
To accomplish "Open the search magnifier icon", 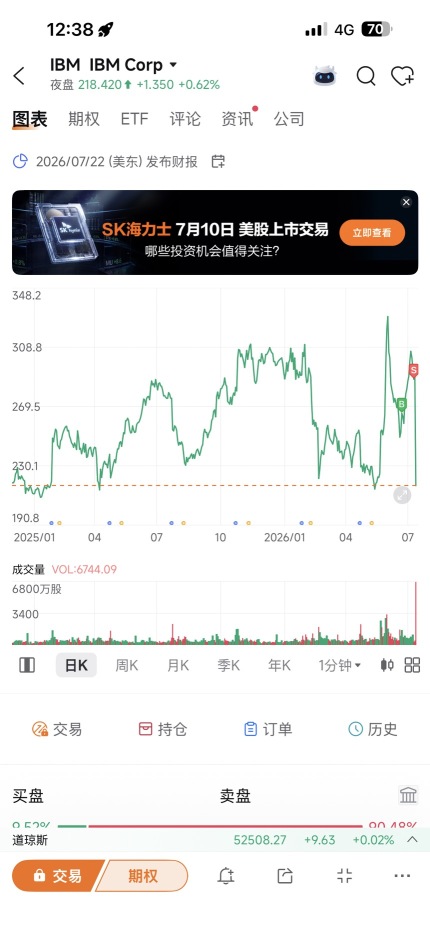I will (366, 76).
